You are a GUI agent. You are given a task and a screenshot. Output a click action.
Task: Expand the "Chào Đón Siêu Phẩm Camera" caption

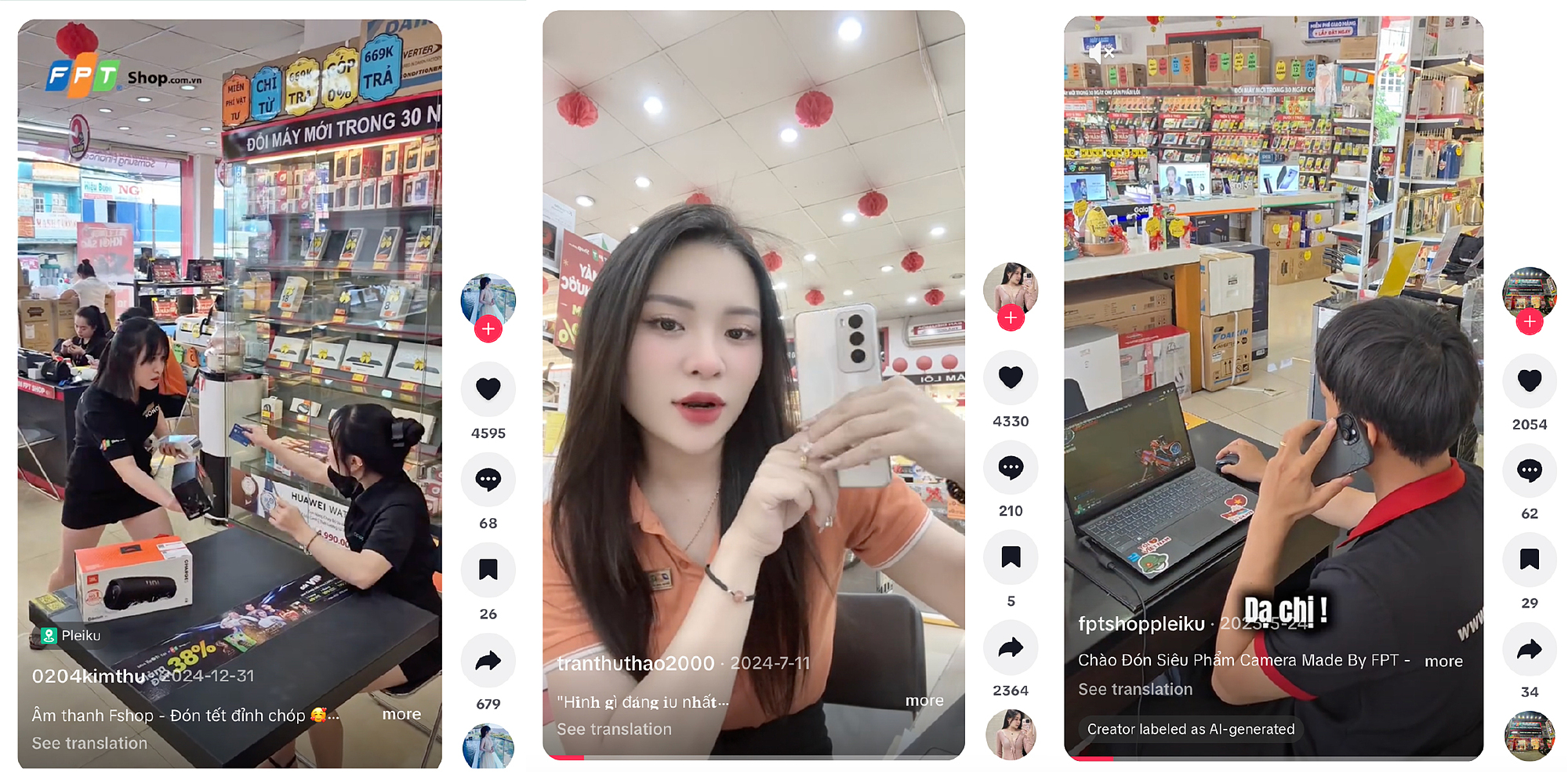1443,661
